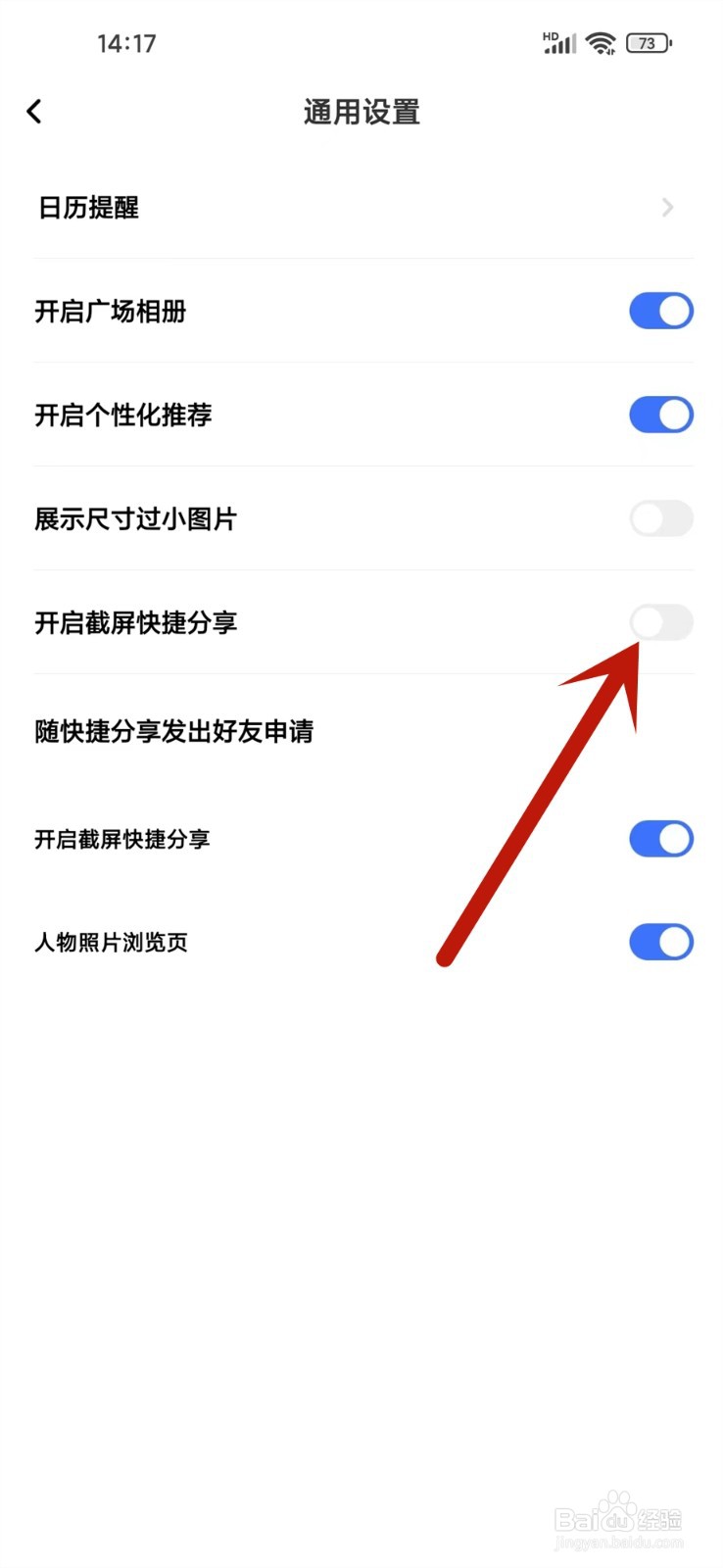Click the Wi-Fi icon in status bar
The image size is (723, 1568).
[600, 42]
